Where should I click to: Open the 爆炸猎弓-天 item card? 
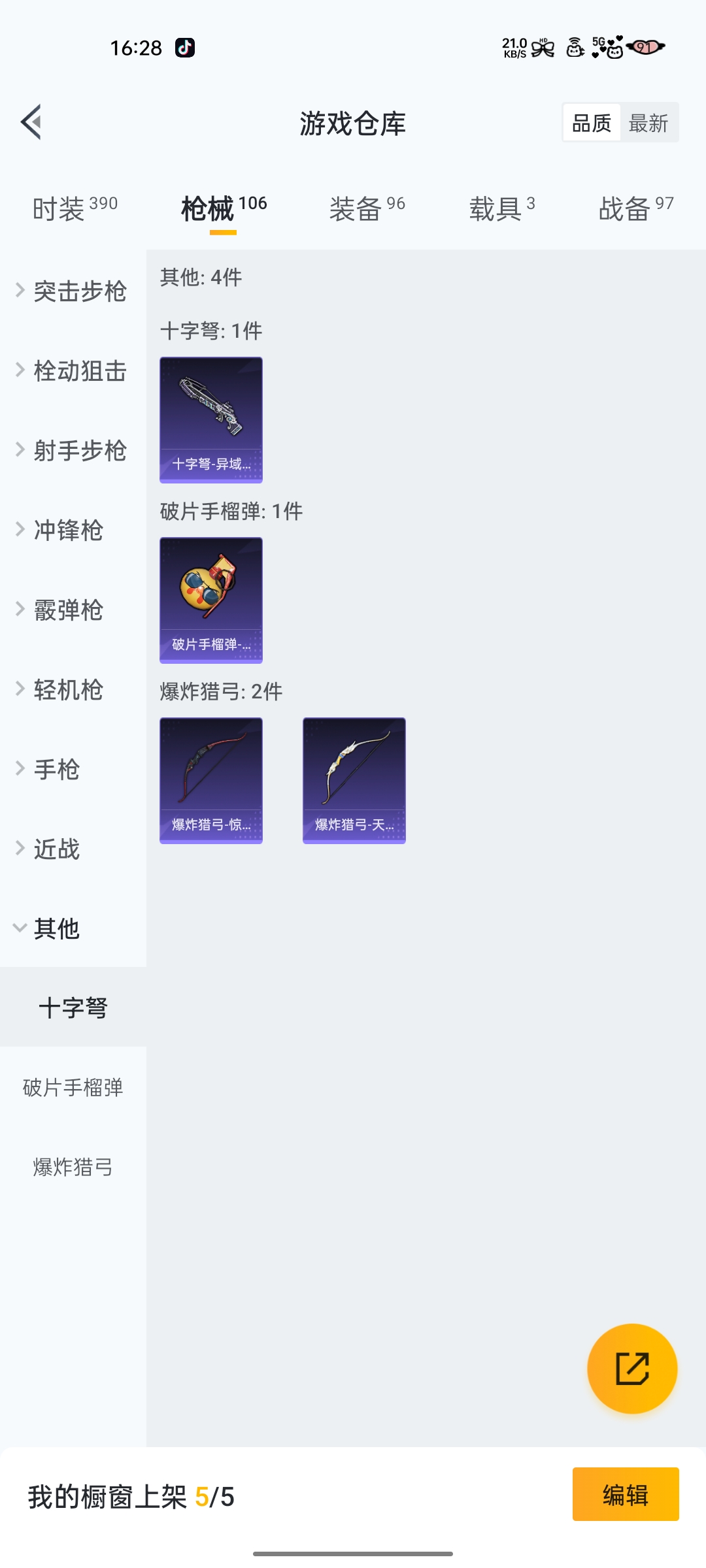(x=354, y=780)
